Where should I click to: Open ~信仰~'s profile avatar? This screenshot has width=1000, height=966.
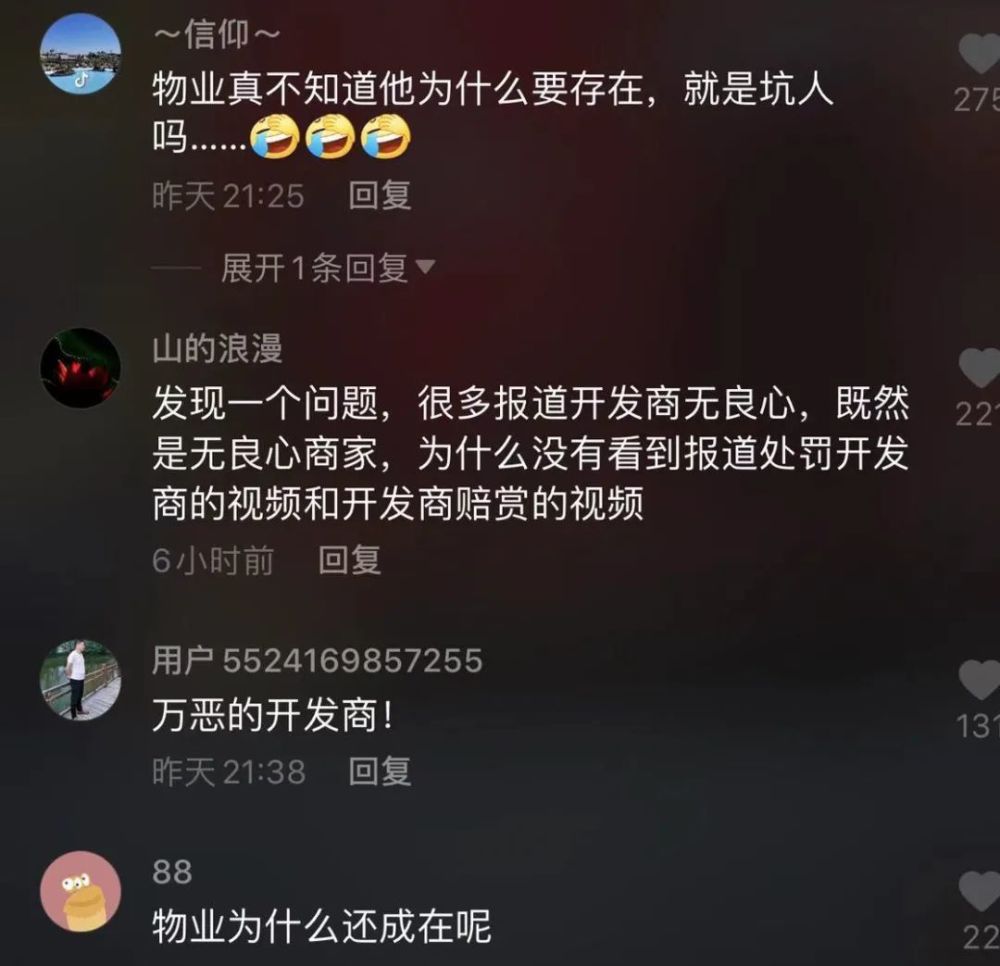coord(80,54)
